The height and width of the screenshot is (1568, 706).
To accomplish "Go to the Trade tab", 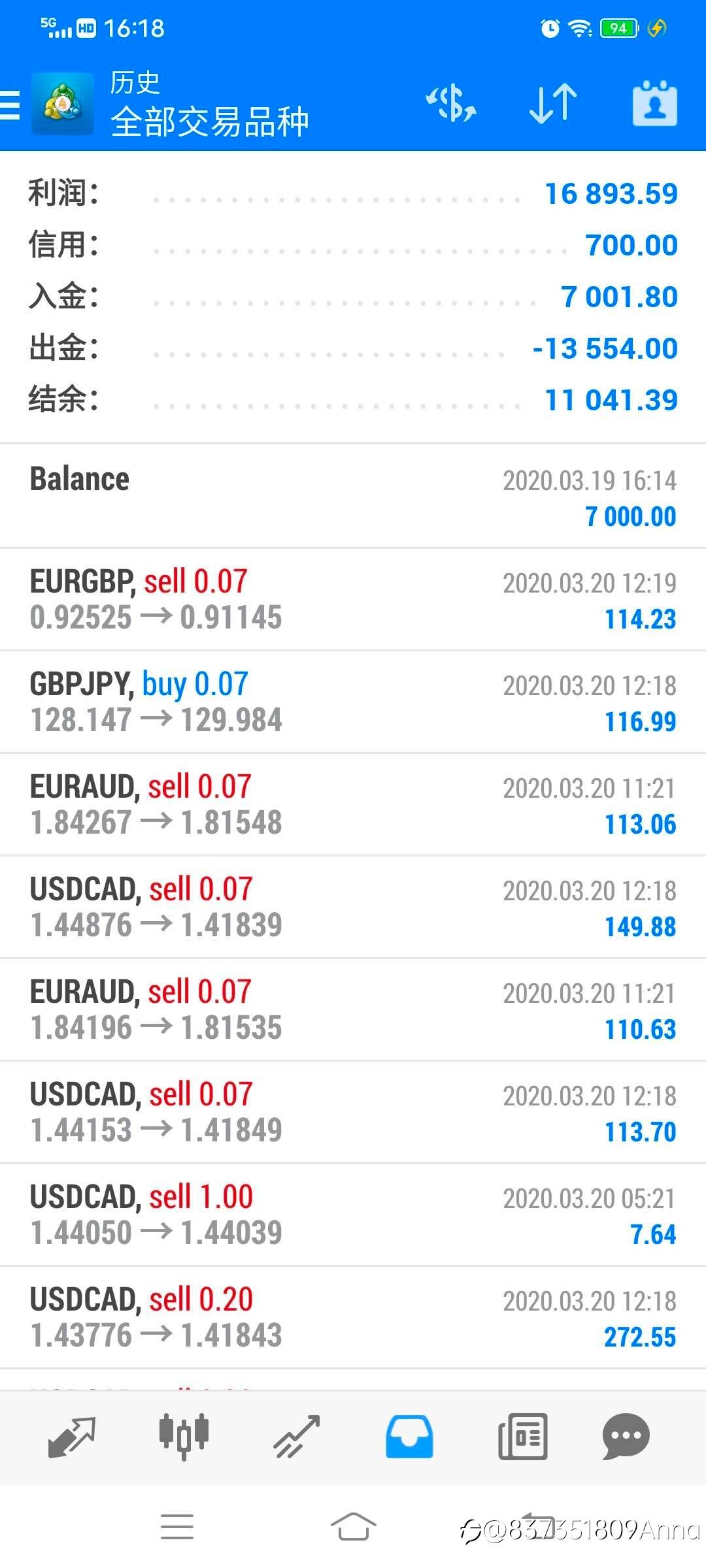I will 297,1437.
